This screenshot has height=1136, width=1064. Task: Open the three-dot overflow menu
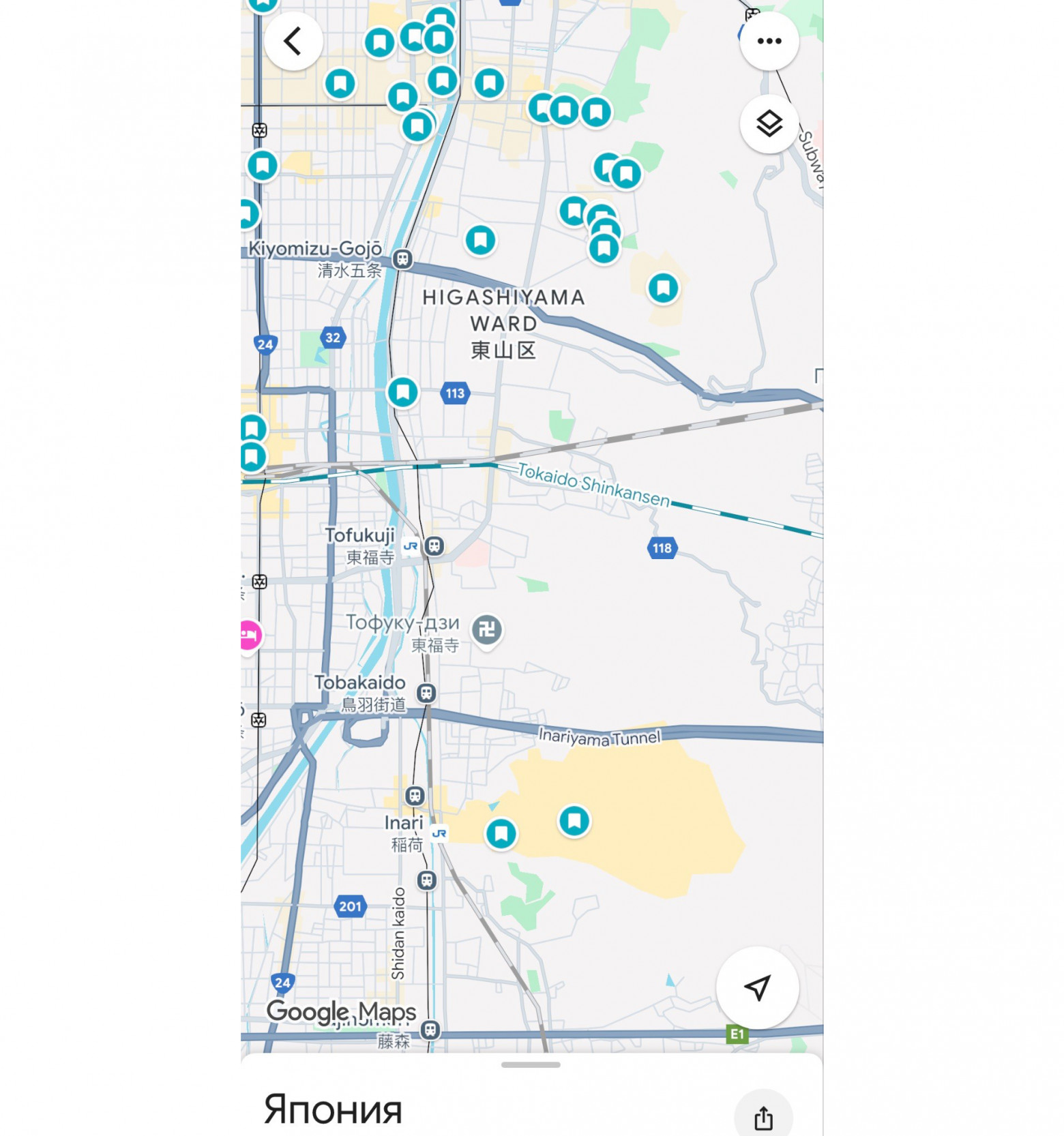[x=769, y=41]
